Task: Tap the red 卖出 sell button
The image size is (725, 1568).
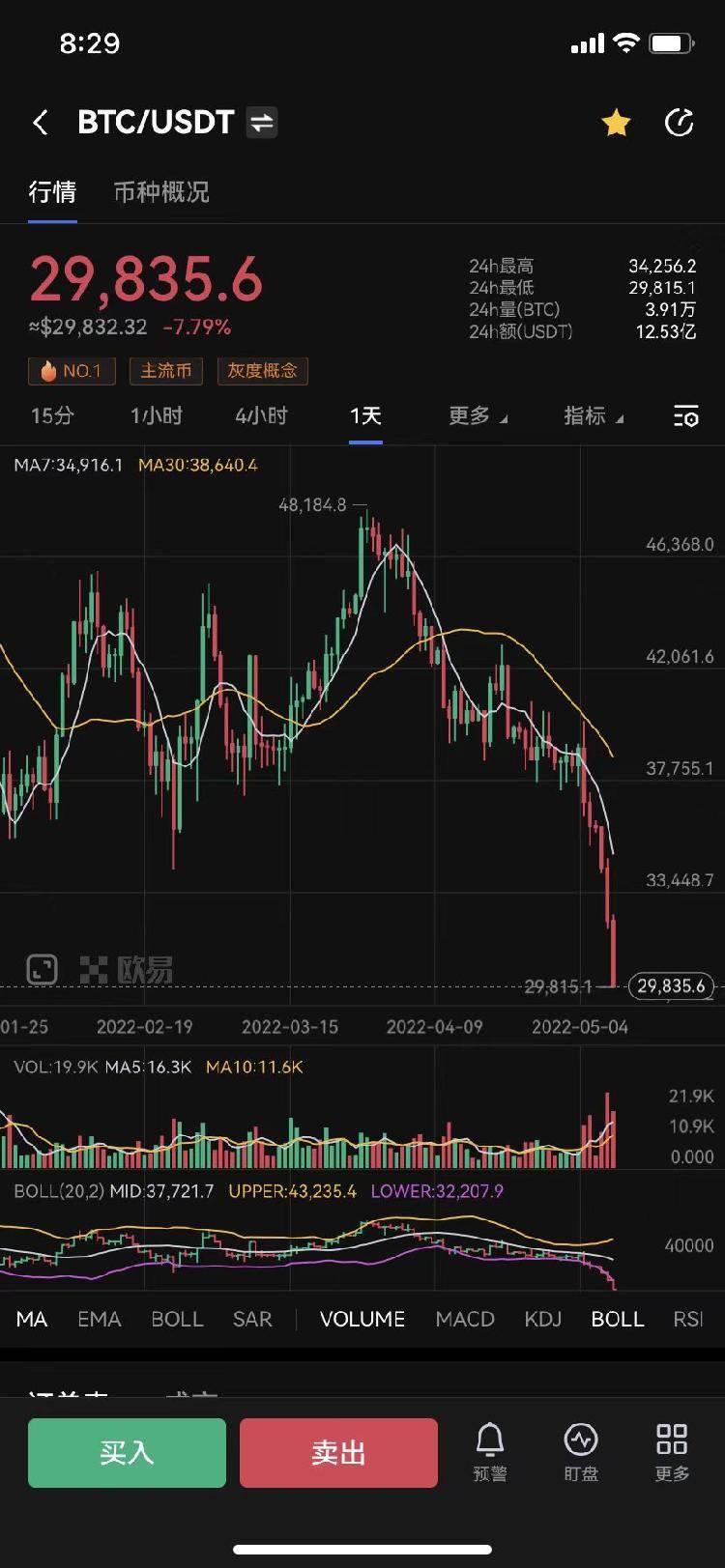Action: point(338,1452)
